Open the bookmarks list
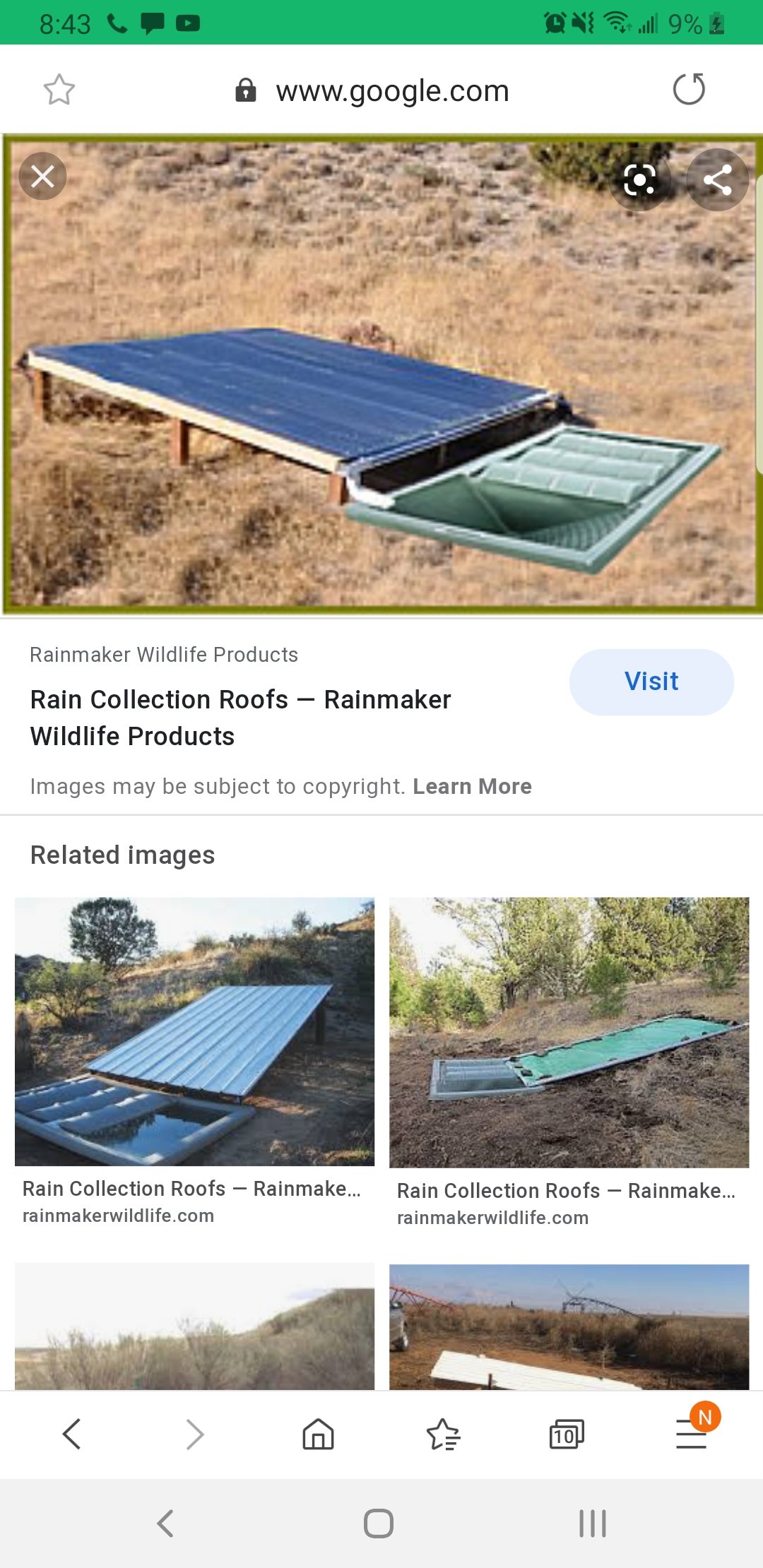The height and width of the screenshot is (1568, 763). tap(443, 1434)
